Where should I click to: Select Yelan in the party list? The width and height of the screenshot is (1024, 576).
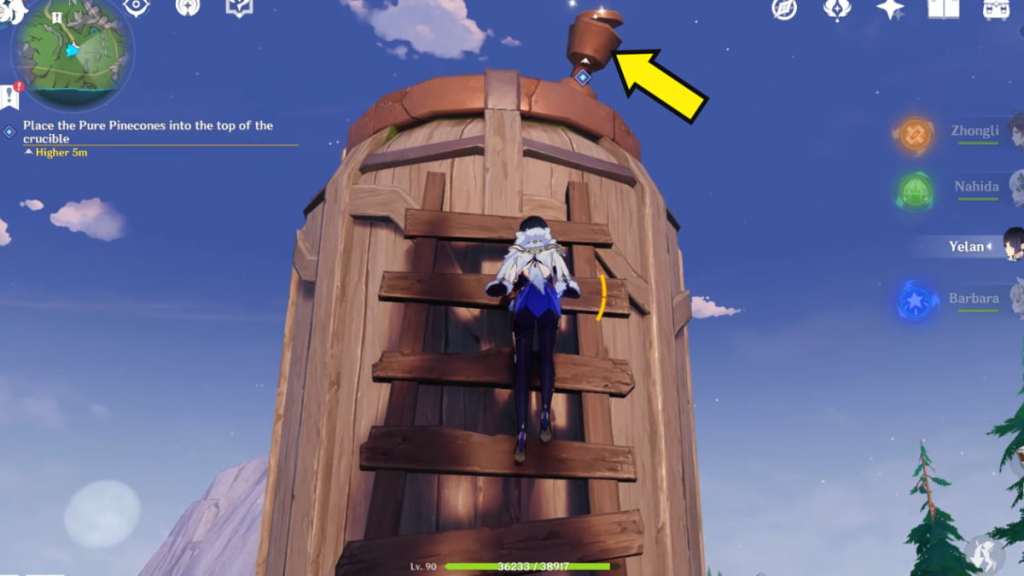pos(968,246)
